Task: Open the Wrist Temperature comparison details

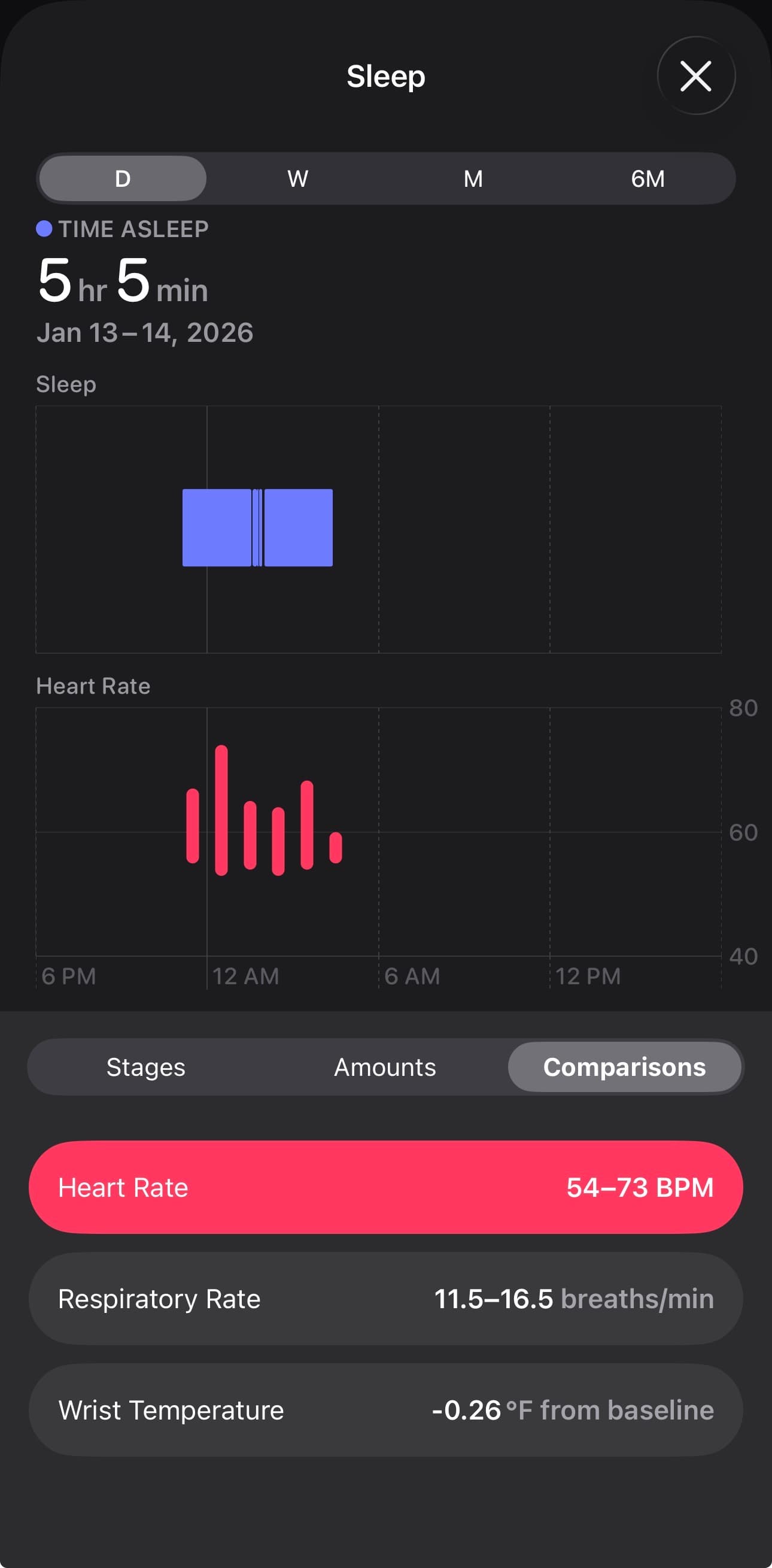Action: pos(385,1410)
